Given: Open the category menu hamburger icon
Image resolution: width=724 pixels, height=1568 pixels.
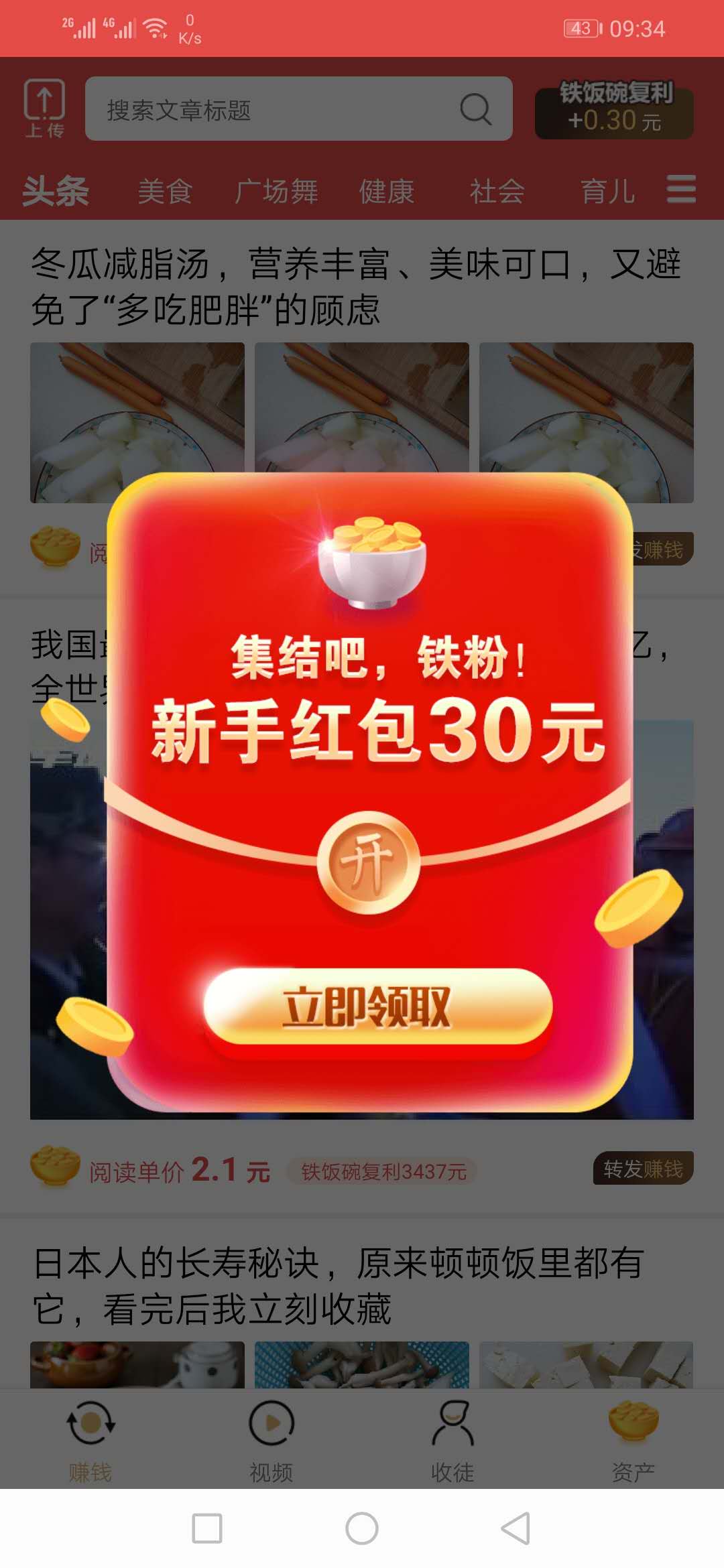Looking at the screenshot, I should pos(681,190).
